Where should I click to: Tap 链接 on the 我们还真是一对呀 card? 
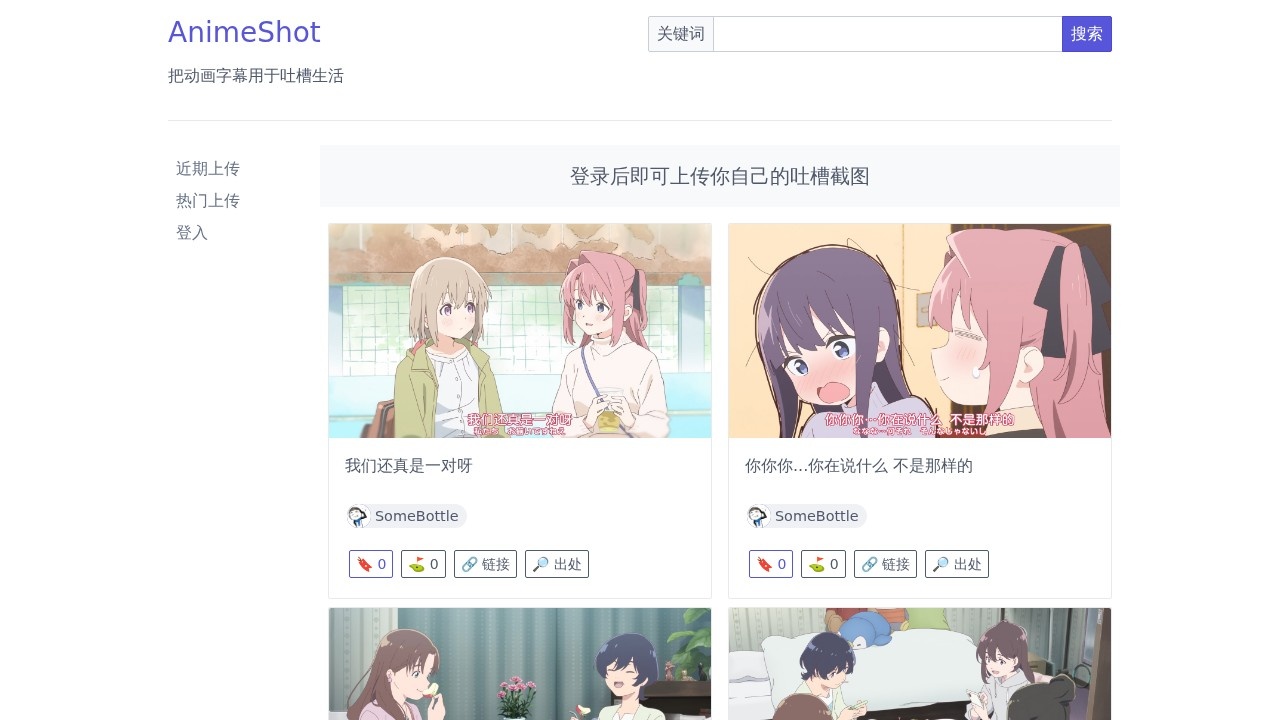click(x=485, y=564)
